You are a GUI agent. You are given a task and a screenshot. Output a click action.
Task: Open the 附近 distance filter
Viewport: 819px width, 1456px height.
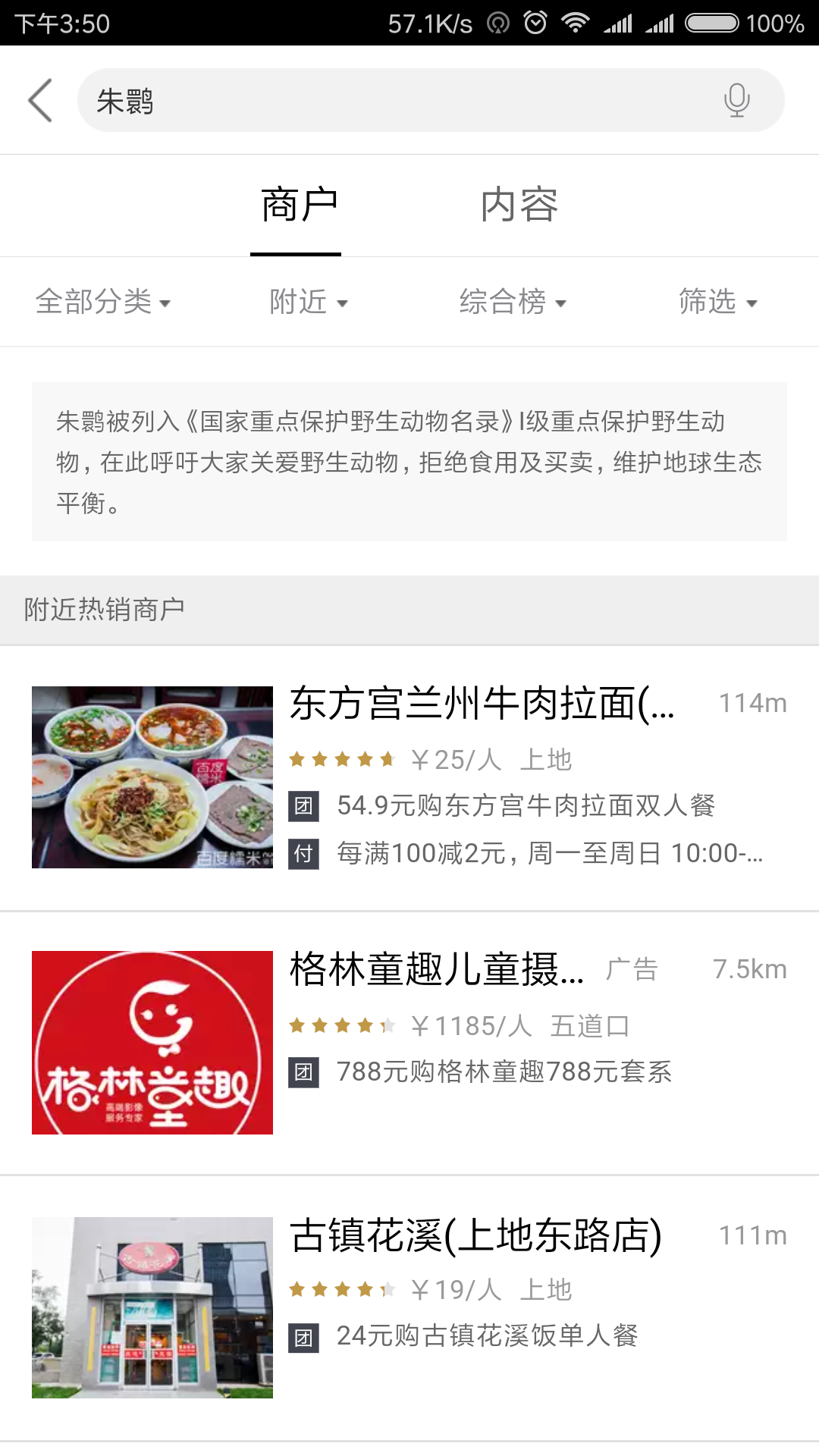click(x=308, y=302)
